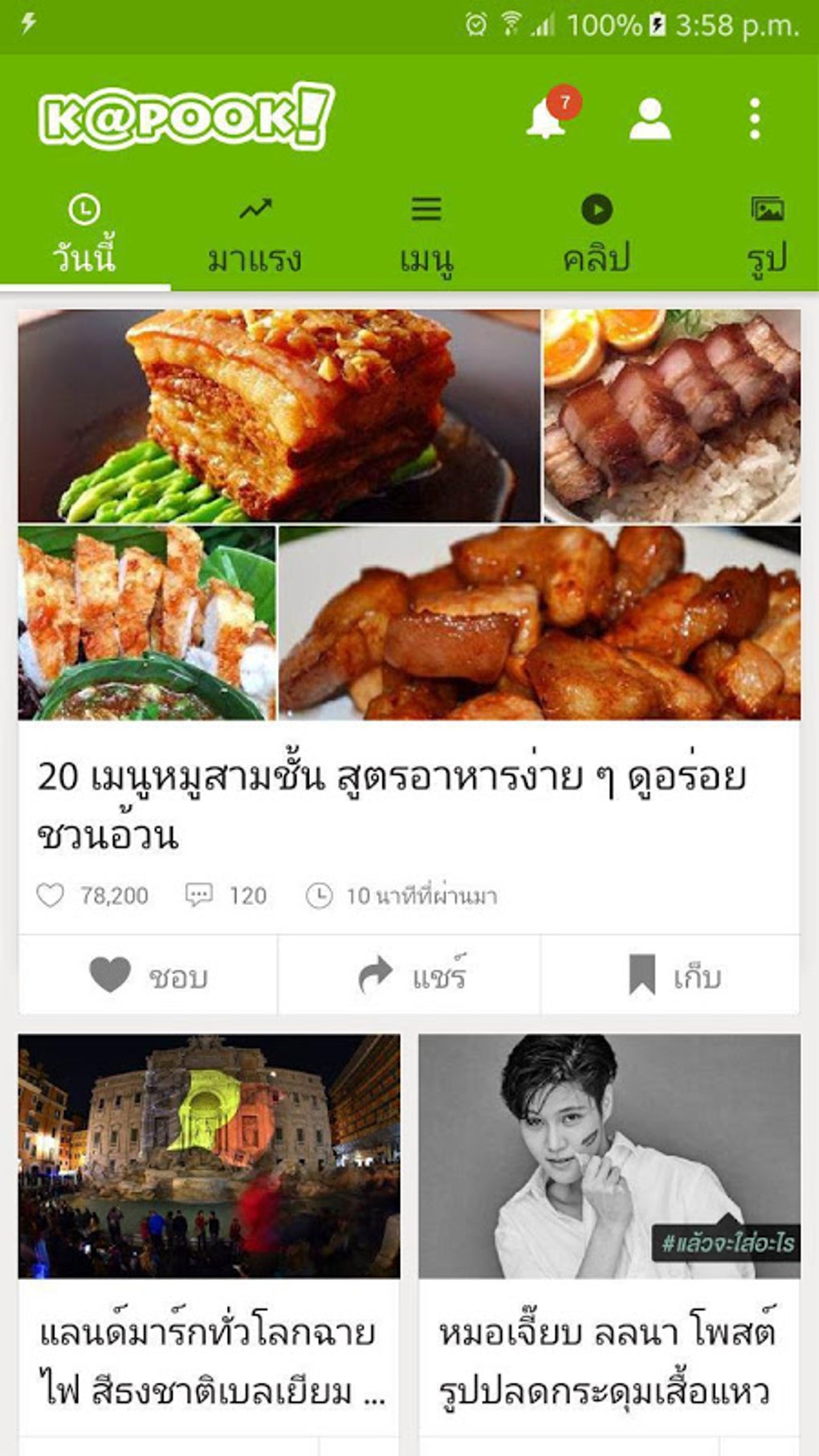Switch to the วันนี้ tab
The image size is (819, 1456).
[x=84, y=235]
